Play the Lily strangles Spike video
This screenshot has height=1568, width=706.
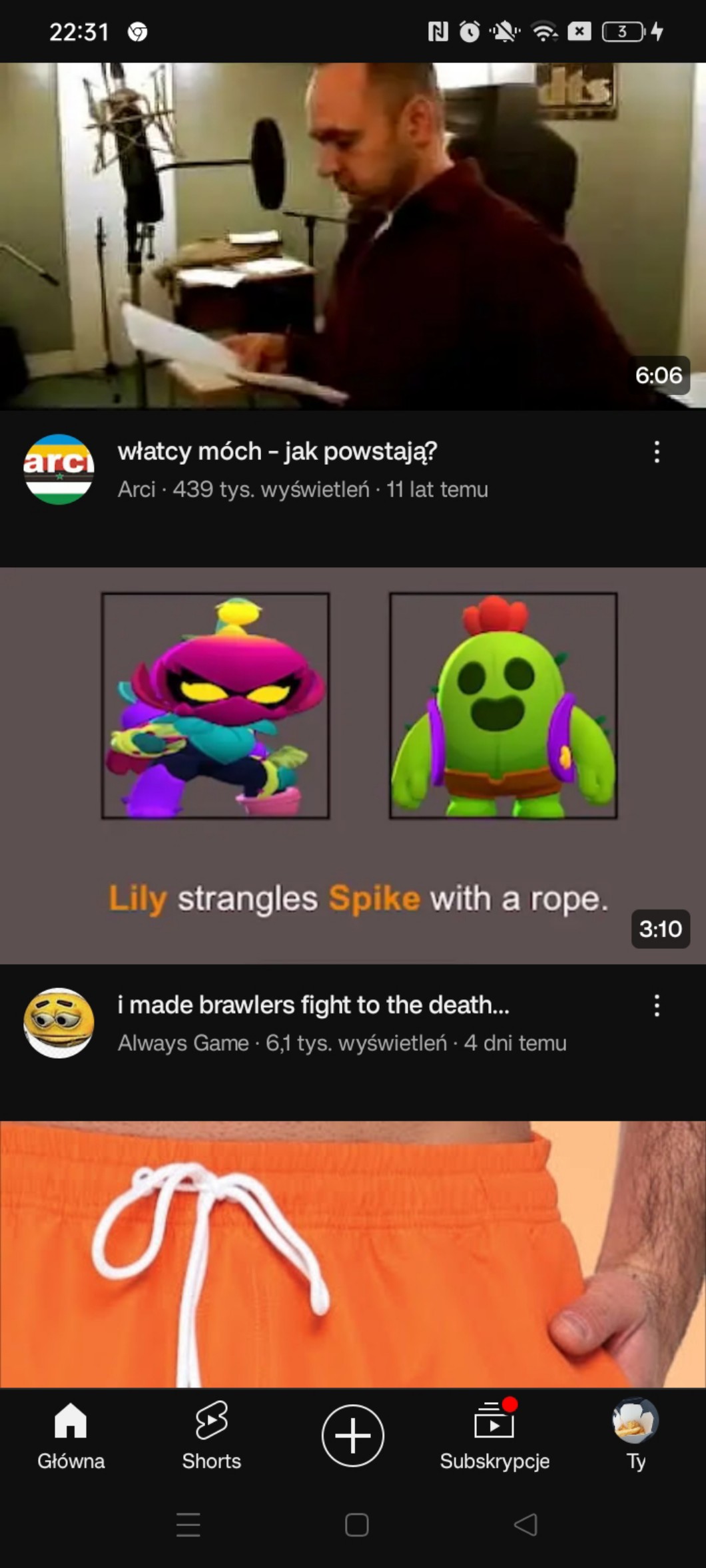click(353, 765)
